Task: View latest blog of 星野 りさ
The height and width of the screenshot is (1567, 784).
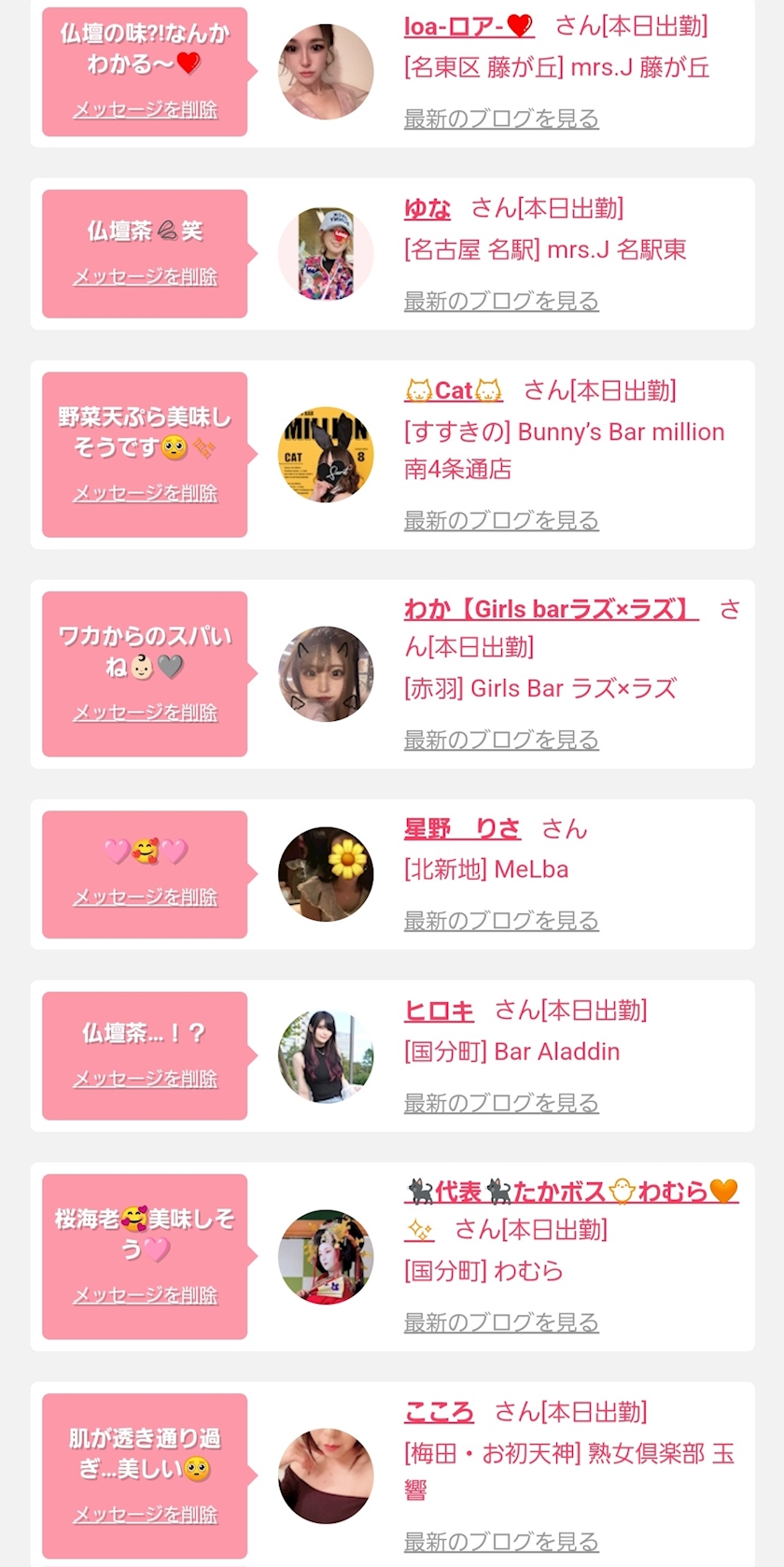Action: tap(501, 921)
